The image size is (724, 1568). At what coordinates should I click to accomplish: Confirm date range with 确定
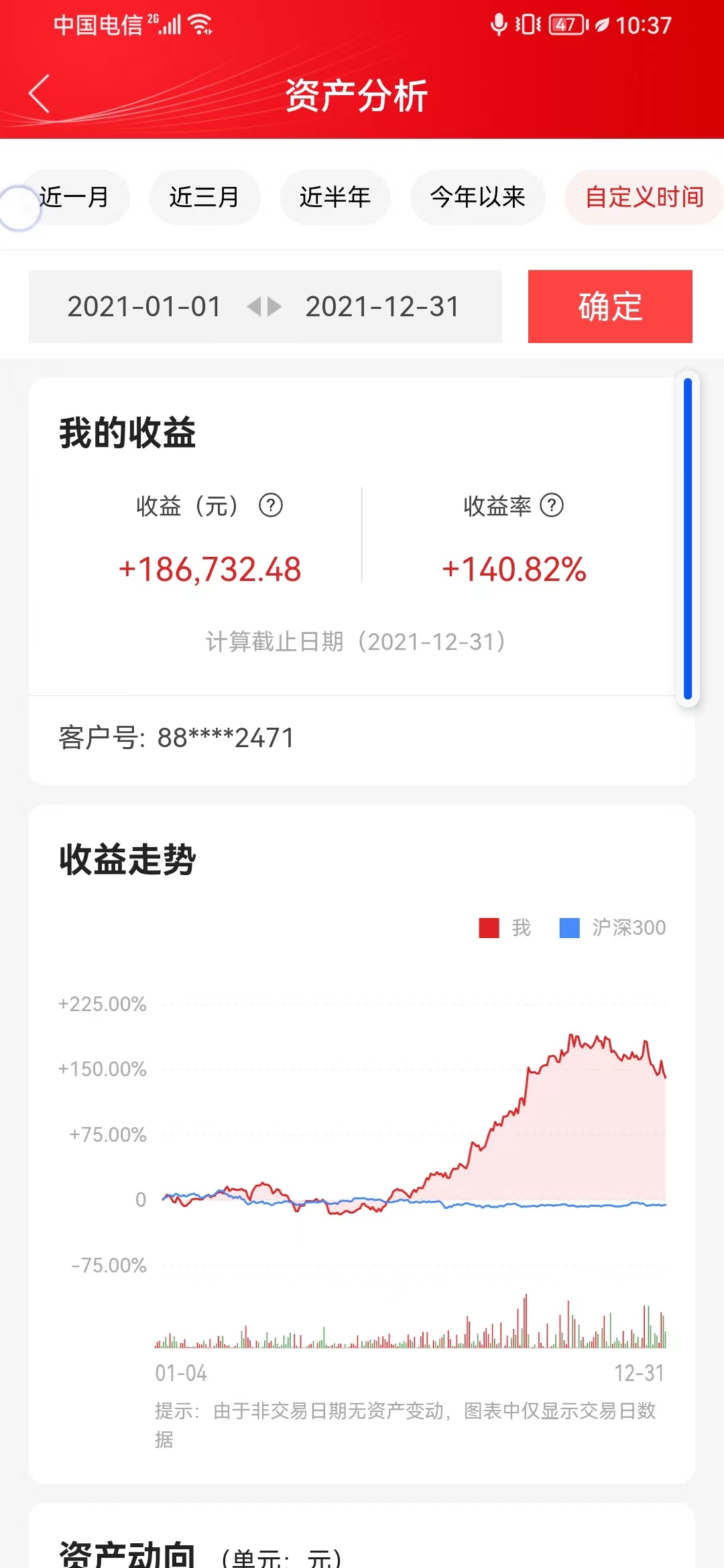610,307
